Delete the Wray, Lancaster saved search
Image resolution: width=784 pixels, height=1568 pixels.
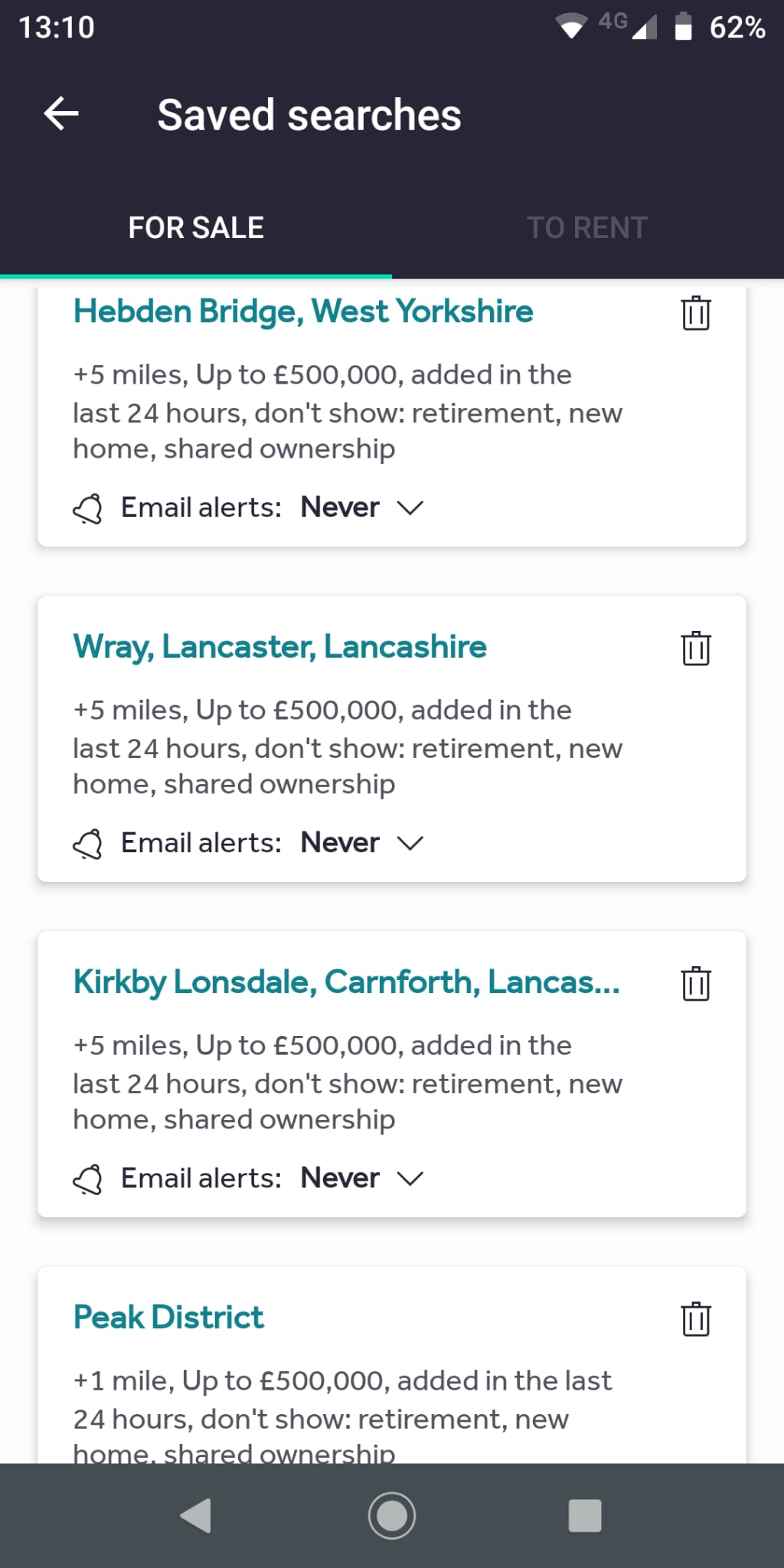pyautogui.click(x=695, y=648)
